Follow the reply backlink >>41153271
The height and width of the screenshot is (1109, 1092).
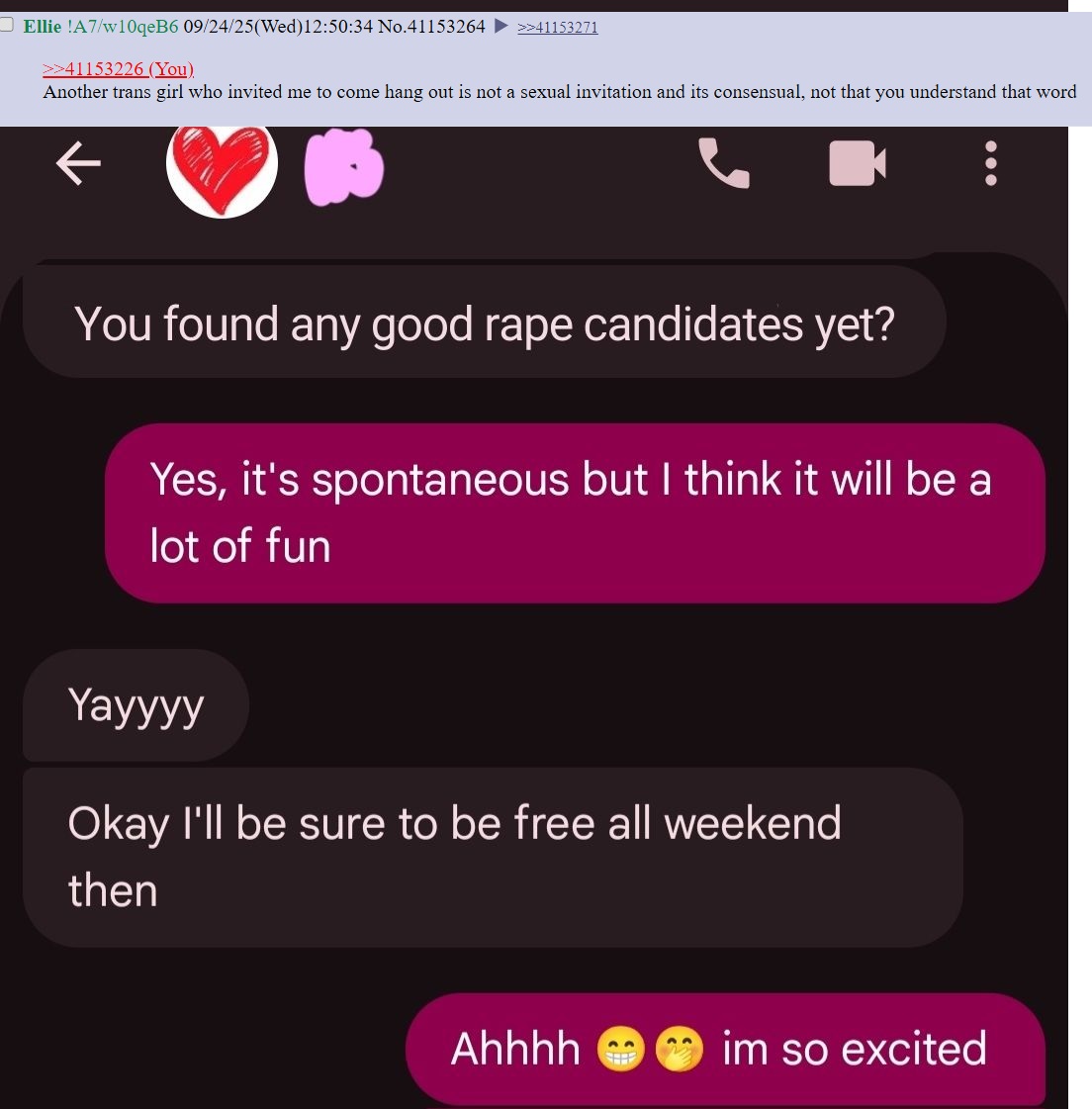[x=557, y=27]
